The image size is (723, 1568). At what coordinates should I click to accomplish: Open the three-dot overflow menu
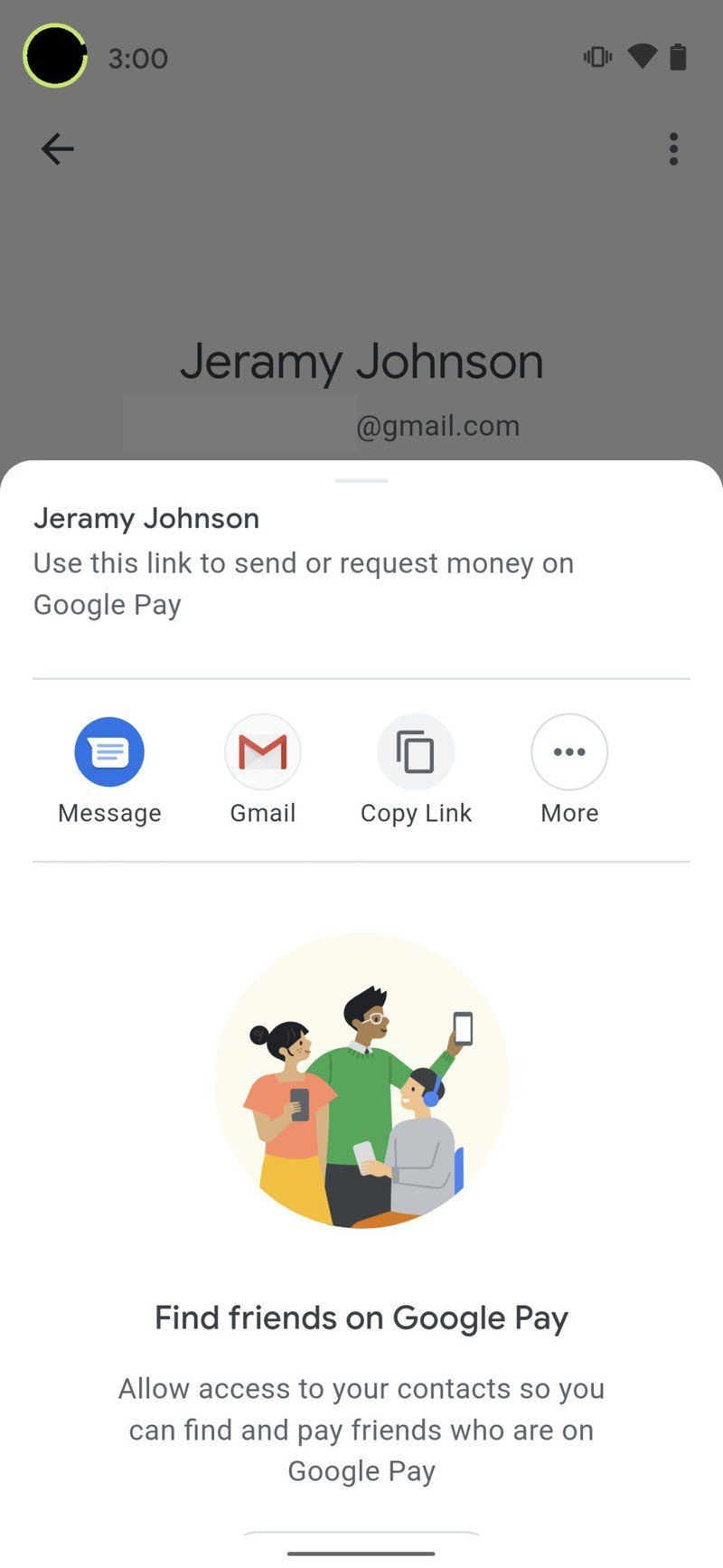pos(673,148)
